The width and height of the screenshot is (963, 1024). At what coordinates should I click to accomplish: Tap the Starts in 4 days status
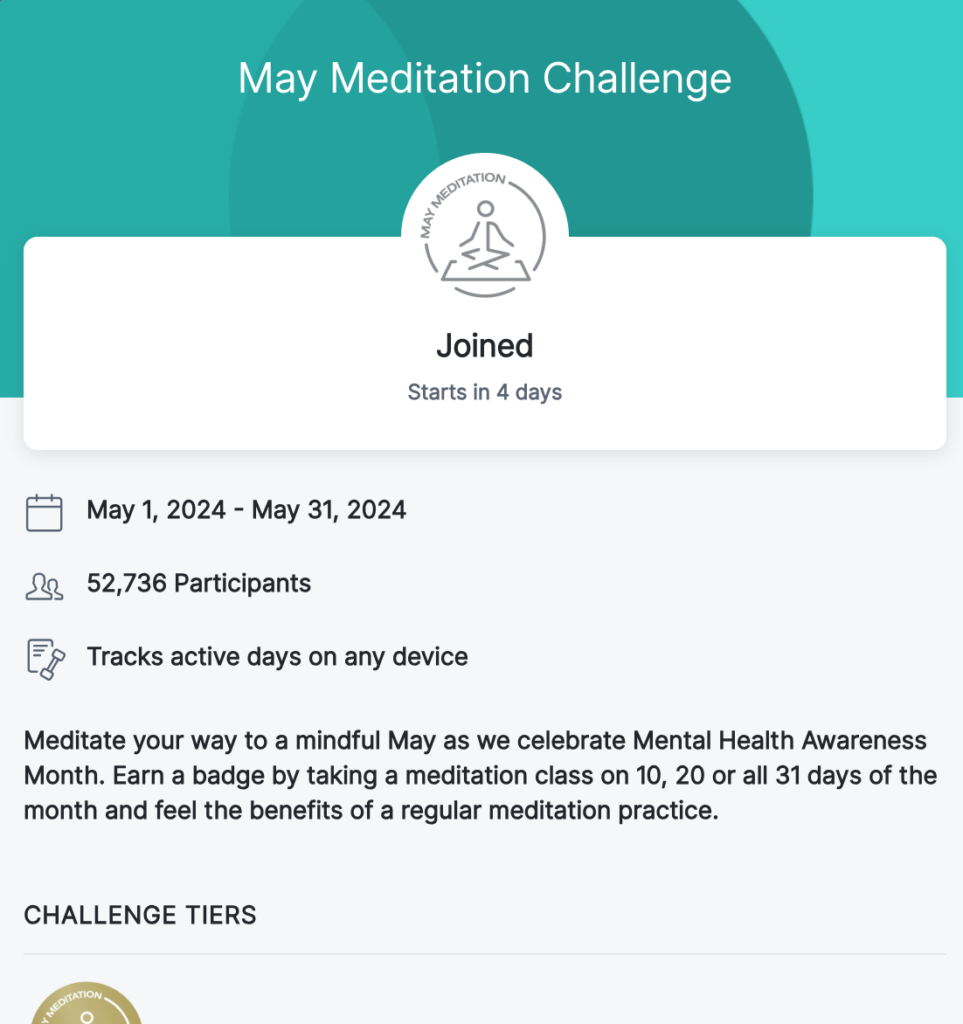484,392
